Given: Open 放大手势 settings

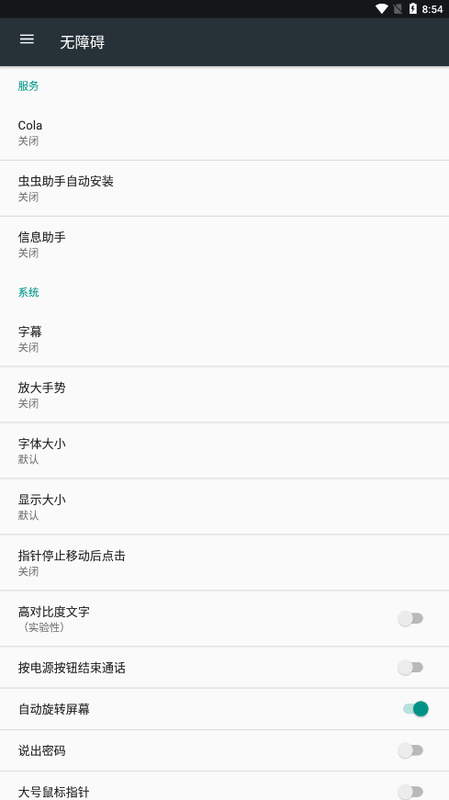Looking at the screenshot, I should click(224, 395).
